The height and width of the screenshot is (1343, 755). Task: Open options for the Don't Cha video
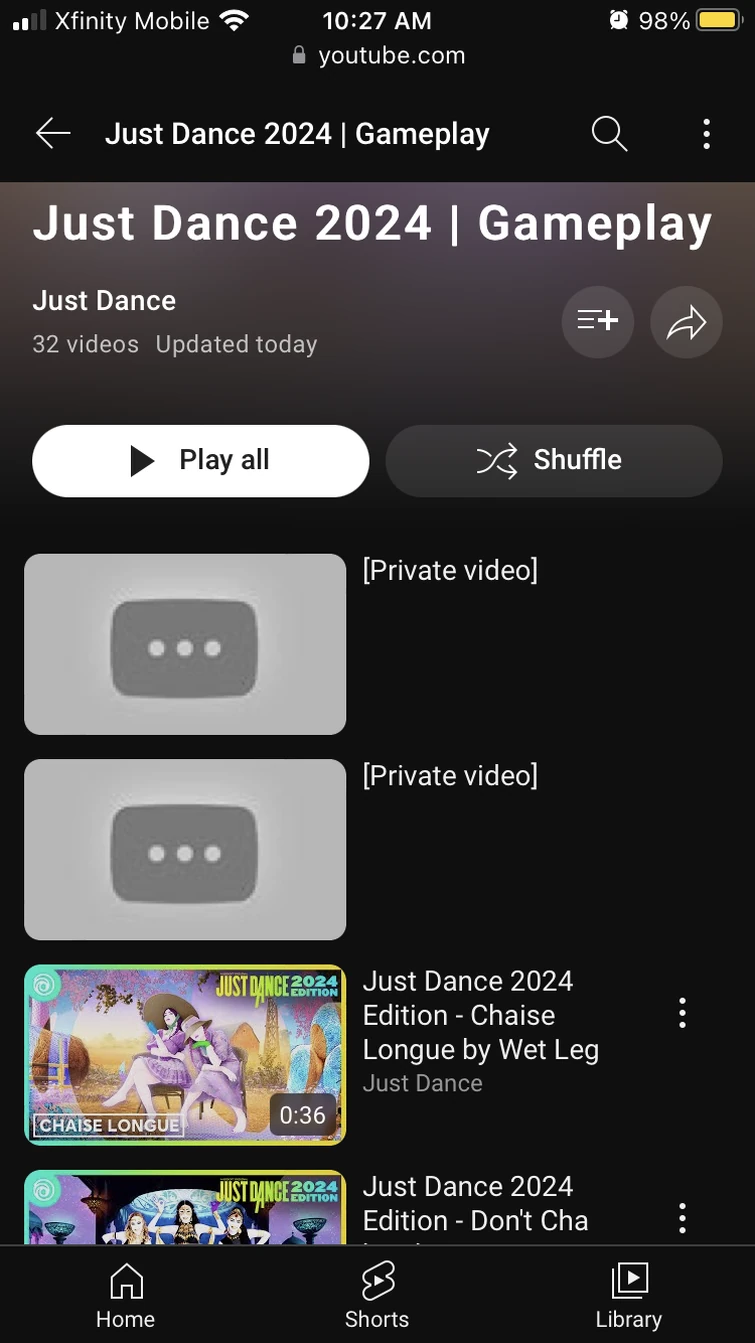(x=682, y=1218)
